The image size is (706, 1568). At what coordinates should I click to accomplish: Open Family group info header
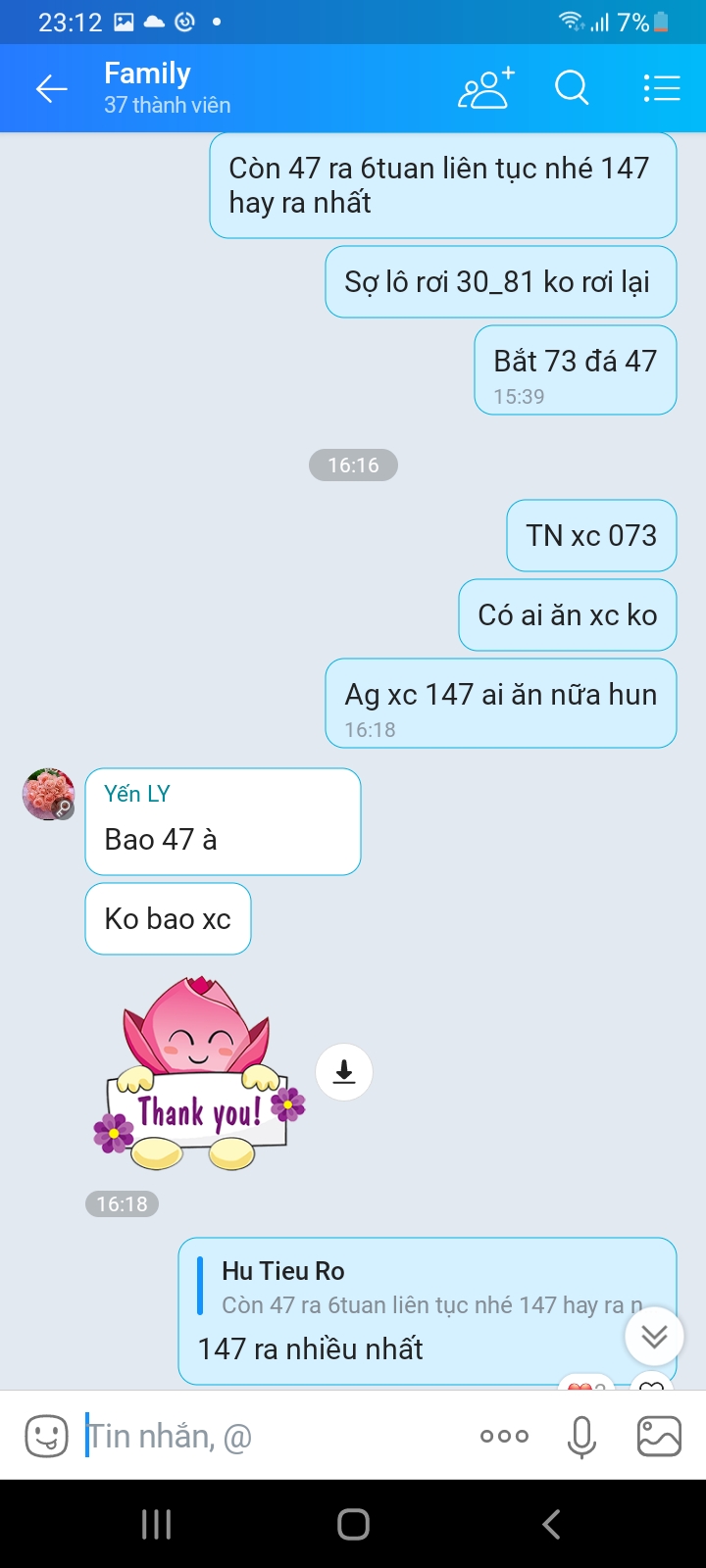(167, 88)
